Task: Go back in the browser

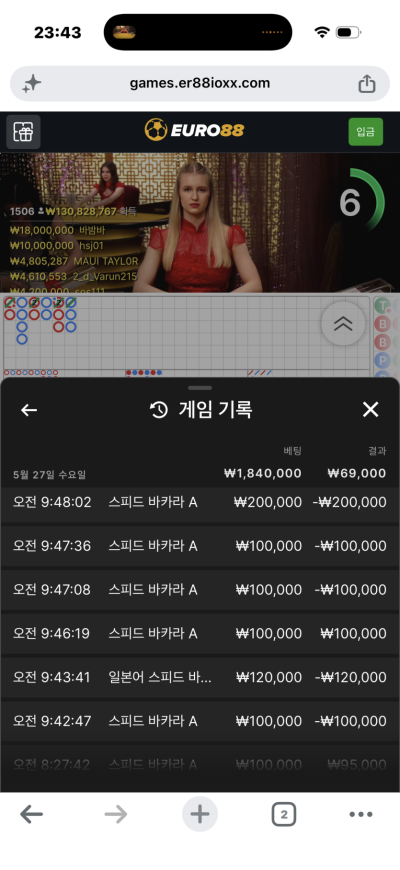Action: [32, 815]
